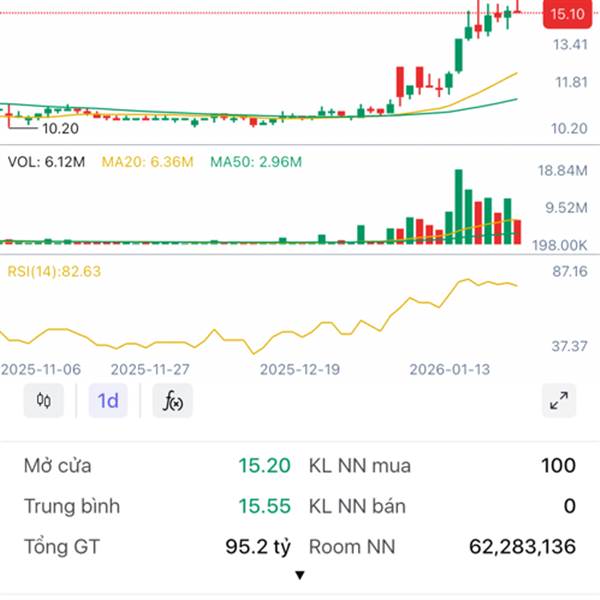The height and width of the screenshot is (600, 600).
Task: Open the 1d timeframe selector
Action: coord(108,401)
